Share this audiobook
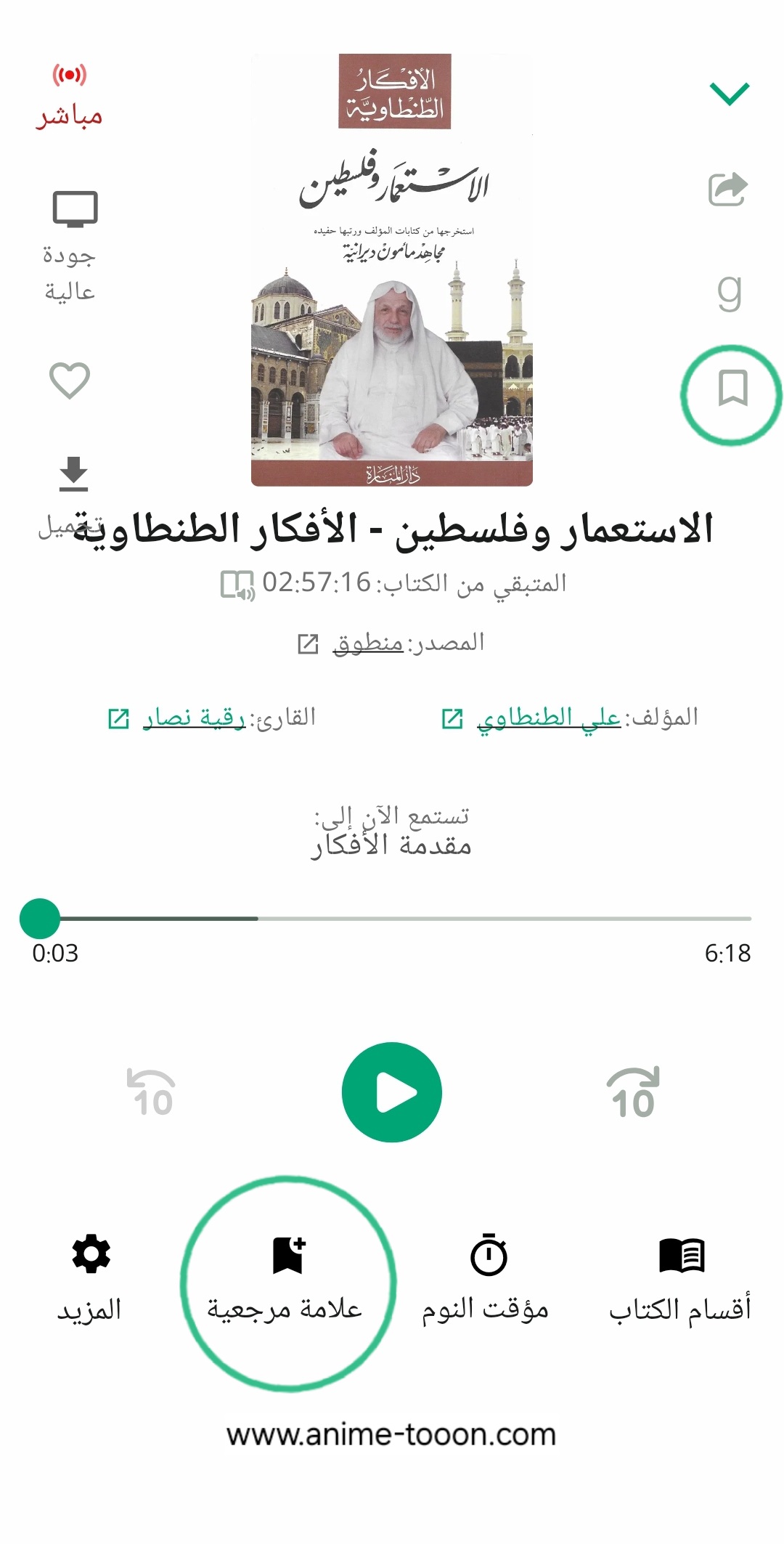Image resolution: width=784 pixels, height=1544 pixels. click(x=728, y=190)
